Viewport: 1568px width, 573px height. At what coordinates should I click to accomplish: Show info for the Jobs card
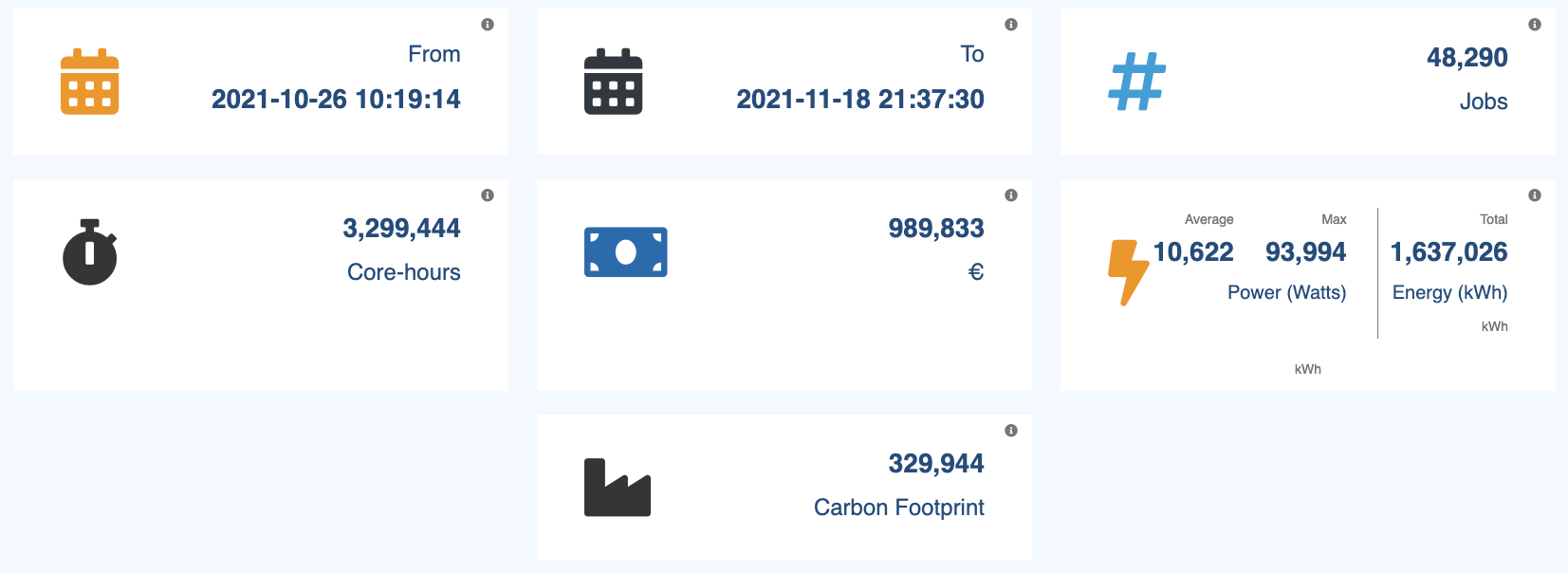[1535, 25]
